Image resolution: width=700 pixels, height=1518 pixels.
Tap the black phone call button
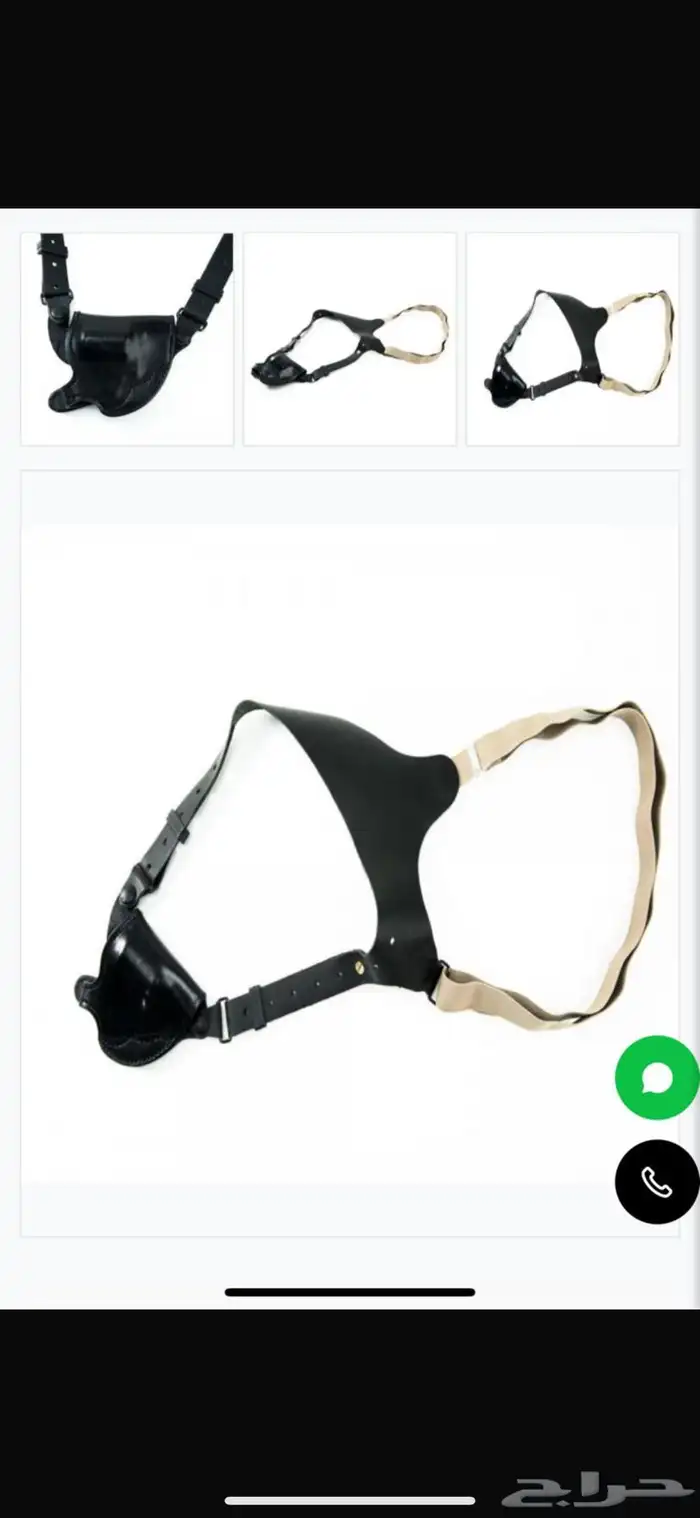tap(657, 1181)
